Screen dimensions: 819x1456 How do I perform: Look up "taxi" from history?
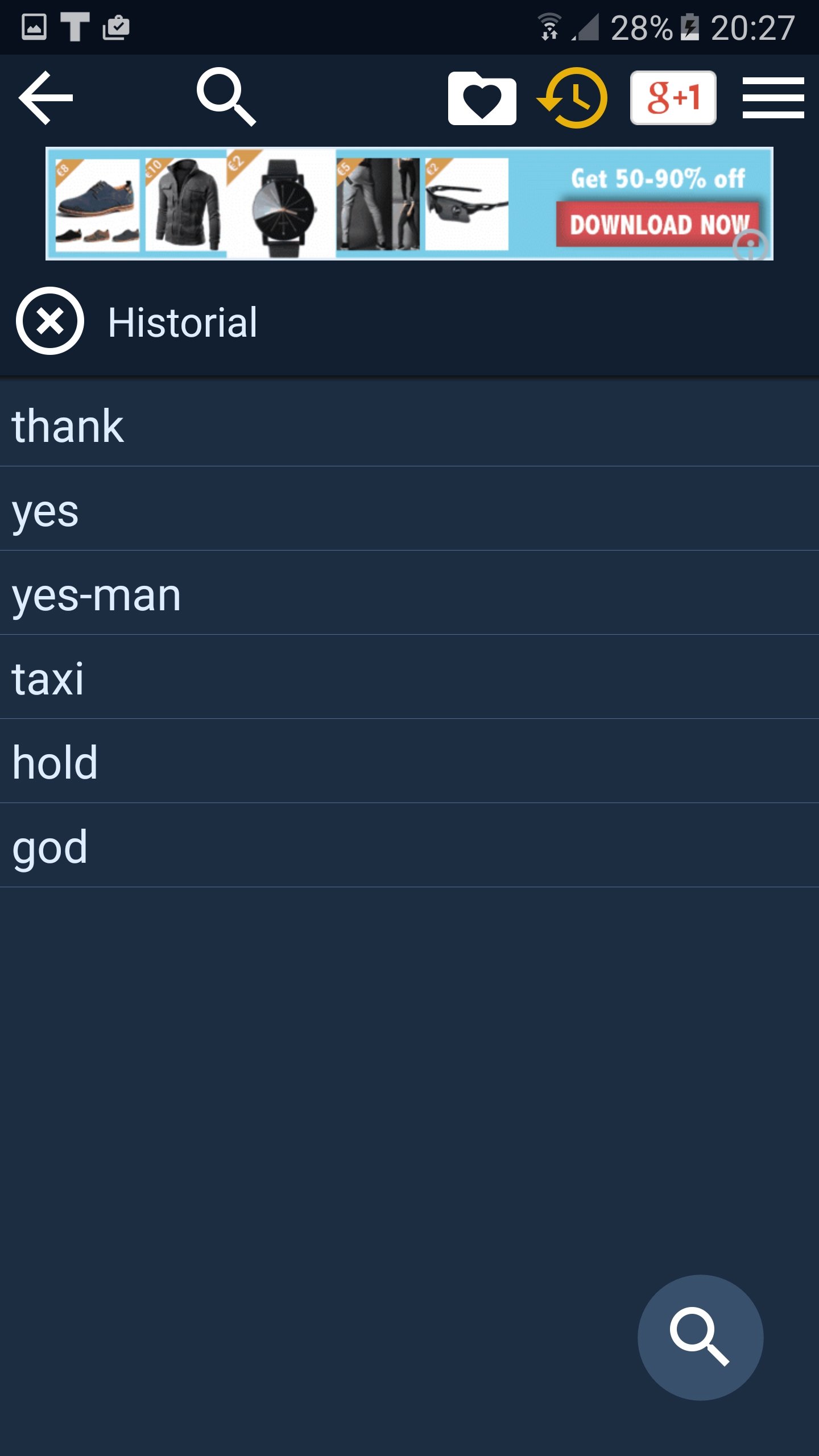tap(409, 677)
